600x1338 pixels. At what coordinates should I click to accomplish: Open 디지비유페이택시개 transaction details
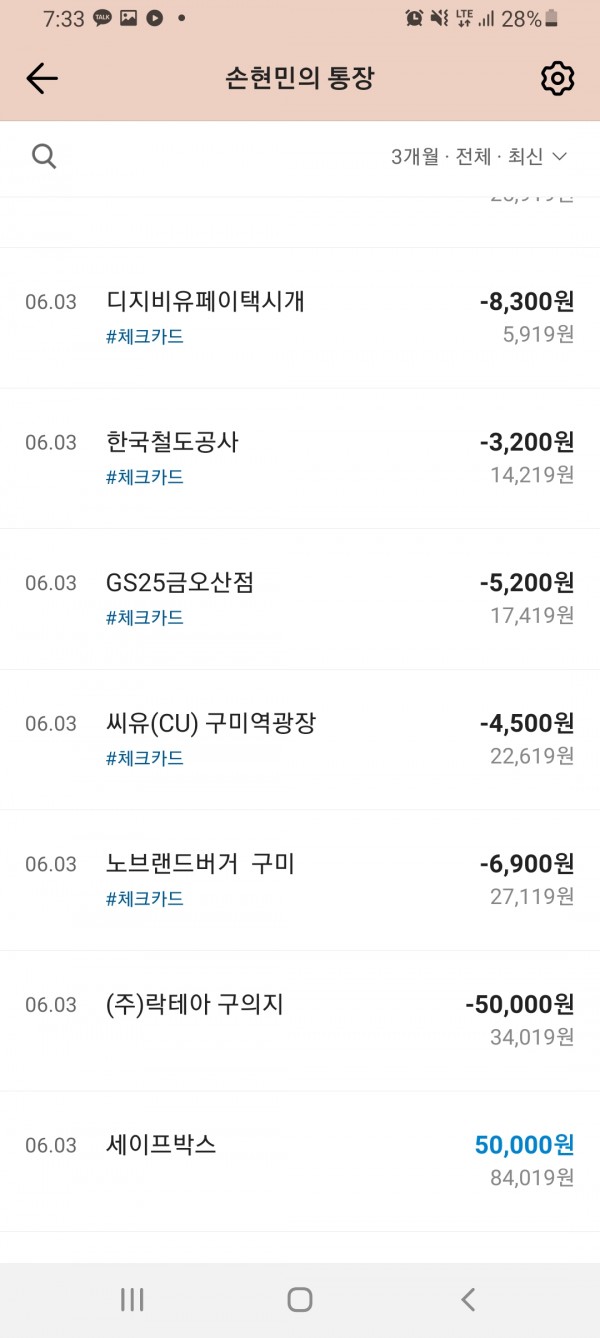(300, 317)
